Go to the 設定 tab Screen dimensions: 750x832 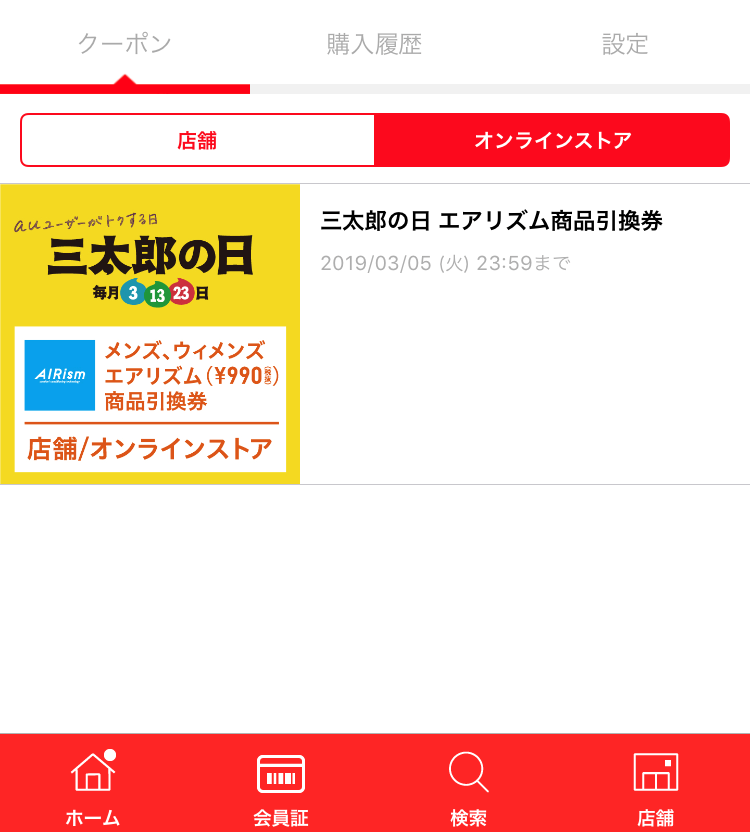(x=625, y=44)
